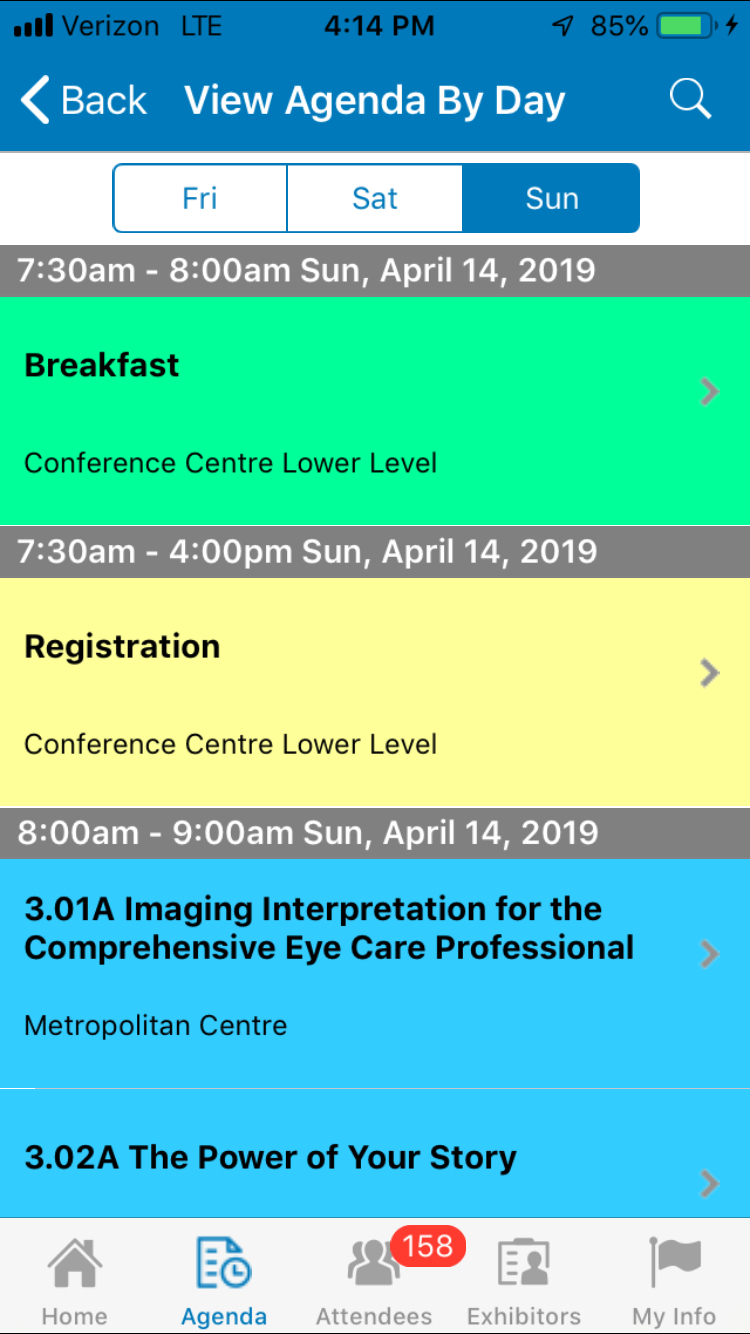750x1334 pixels.
Task: Open 3.01A Imaging Interpretation session
Action: (375, 973)
